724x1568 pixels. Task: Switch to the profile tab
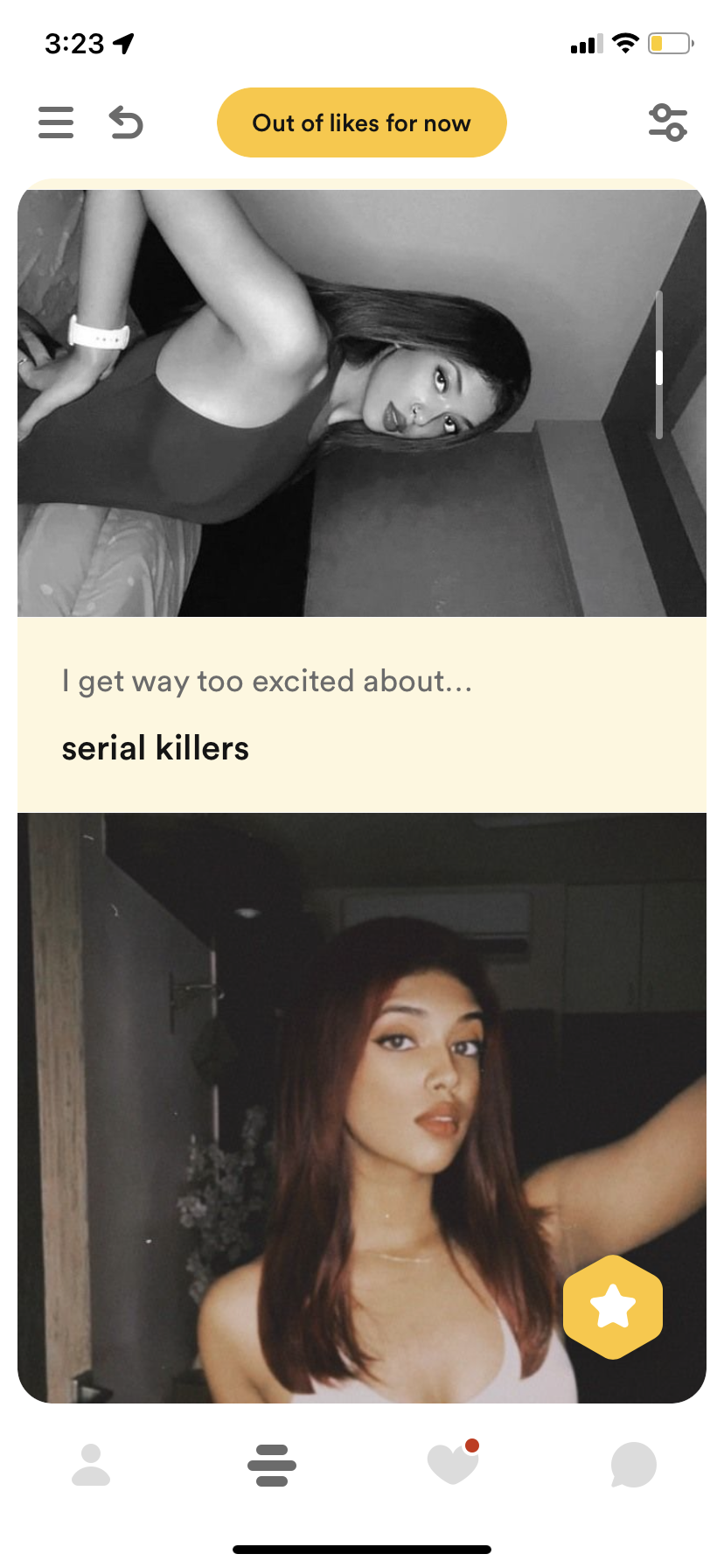point(91,1465)
